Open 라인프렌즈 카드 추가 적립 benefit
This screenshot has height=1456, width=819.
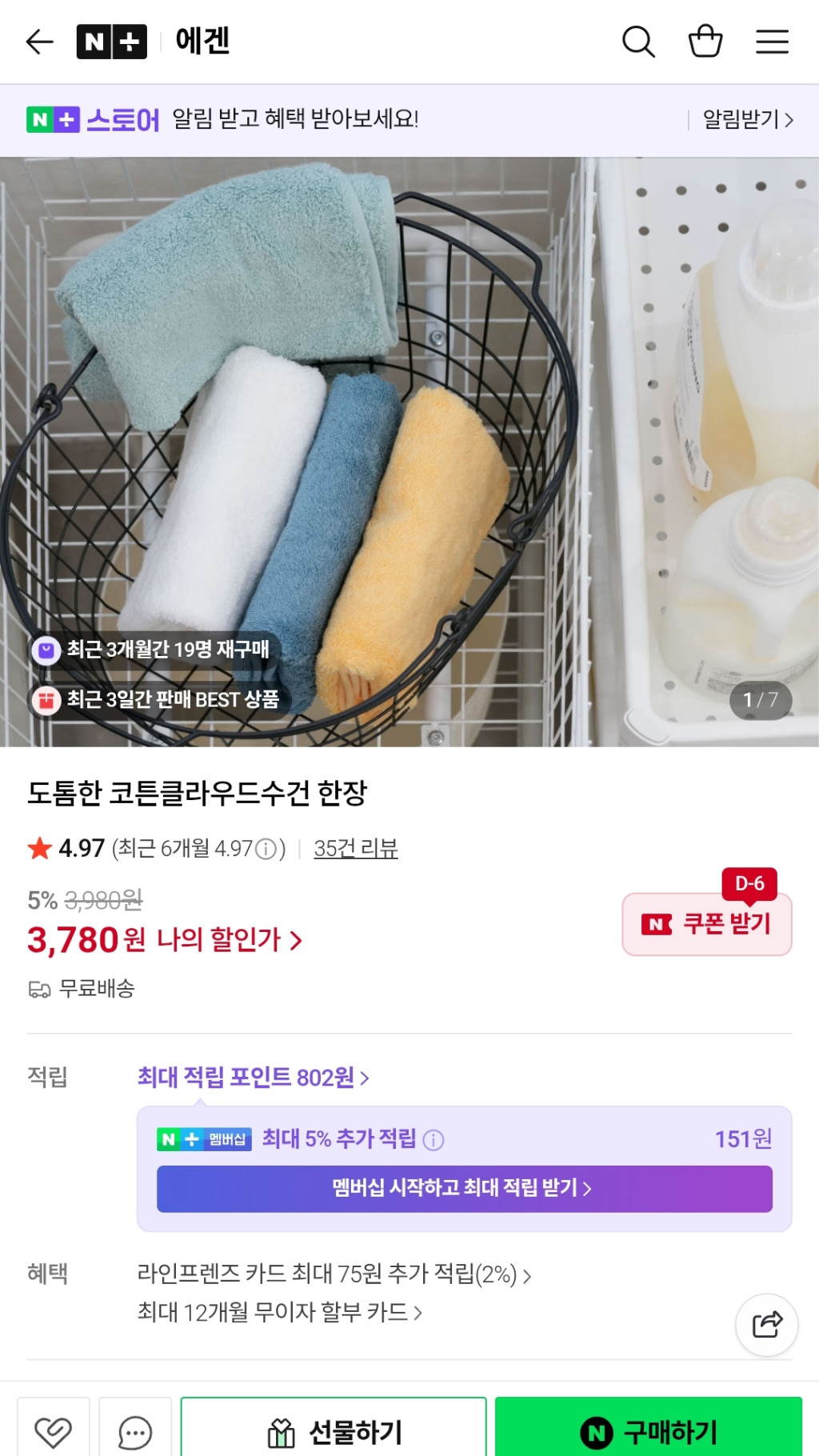(x=334, y=1274)
